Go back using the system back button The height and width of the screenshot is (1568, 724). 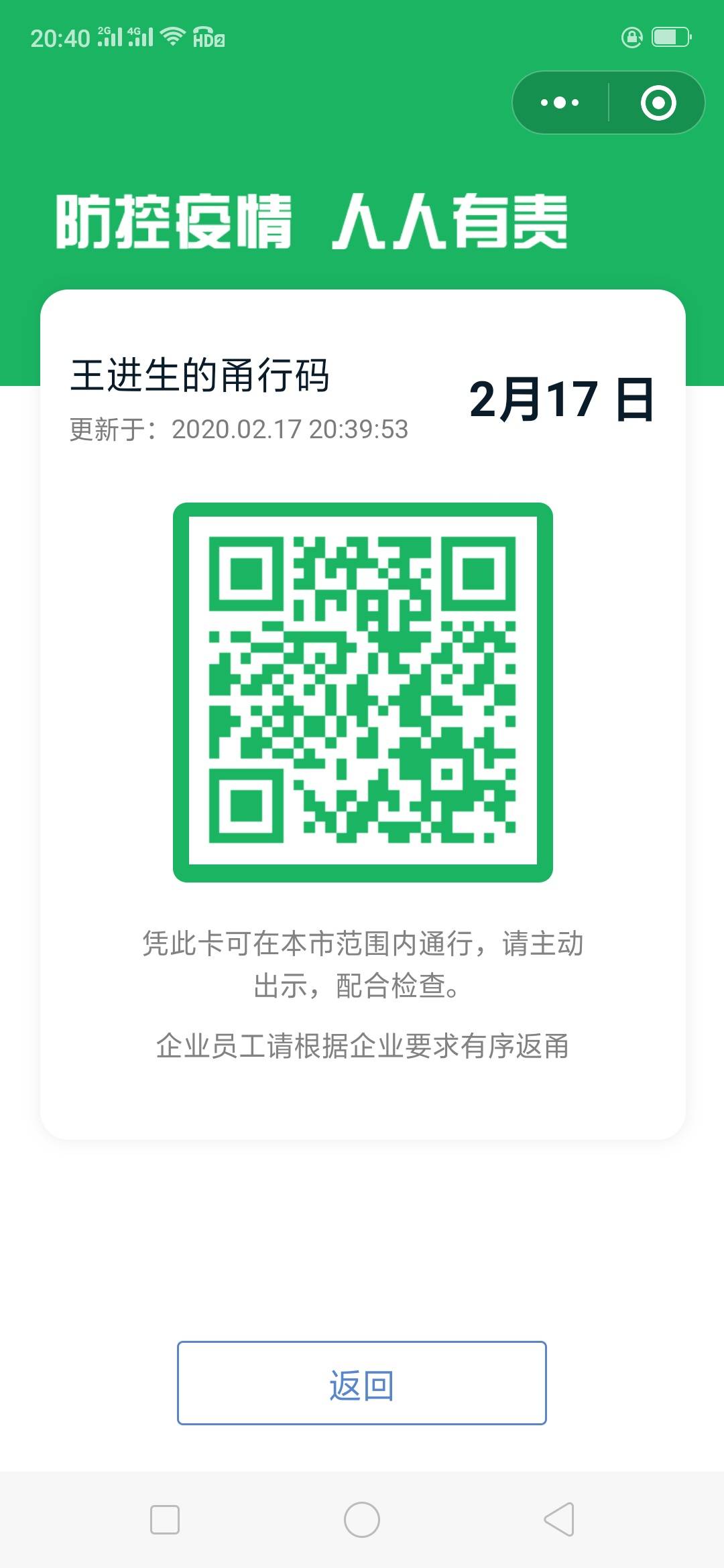click(559, 1519)
